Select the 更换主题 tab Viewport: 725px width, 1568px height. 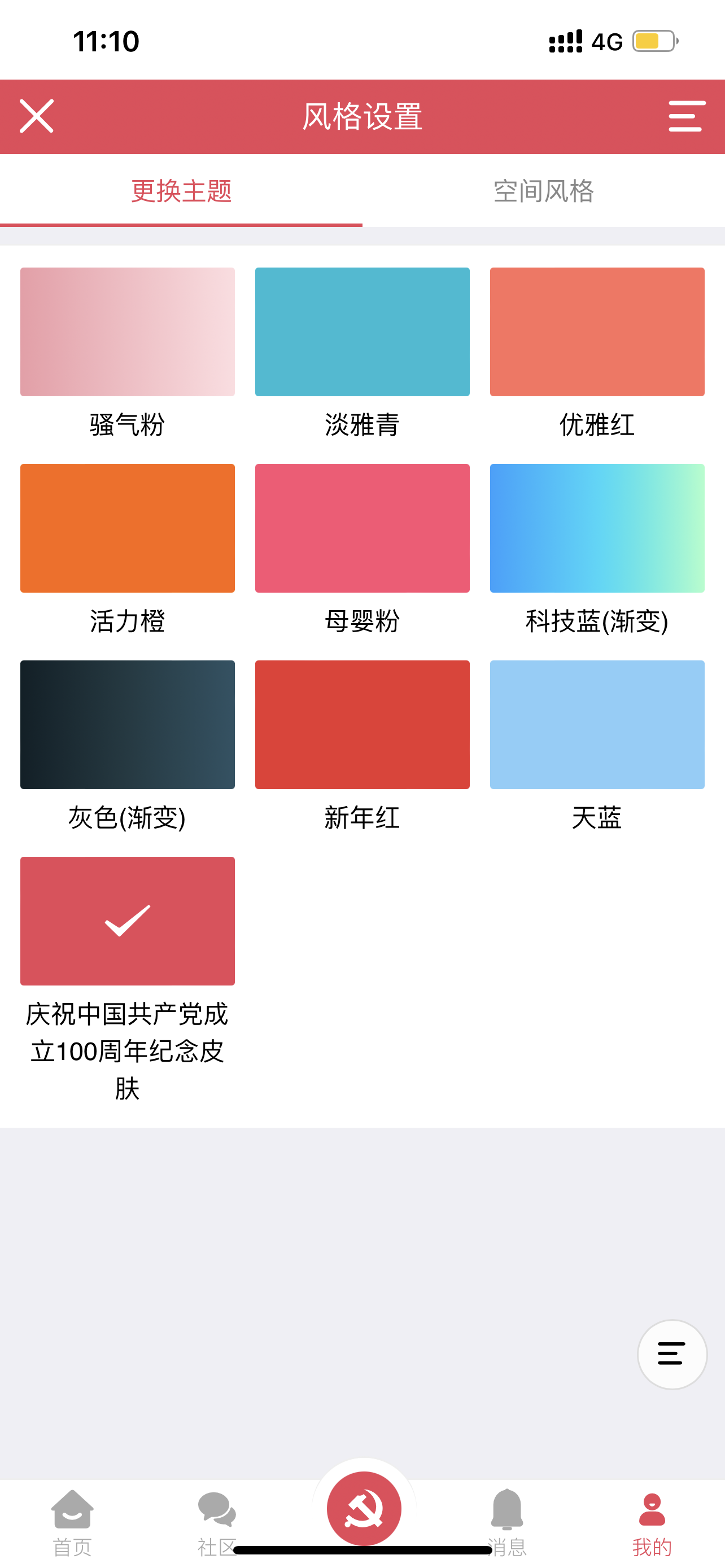point(181,191)
